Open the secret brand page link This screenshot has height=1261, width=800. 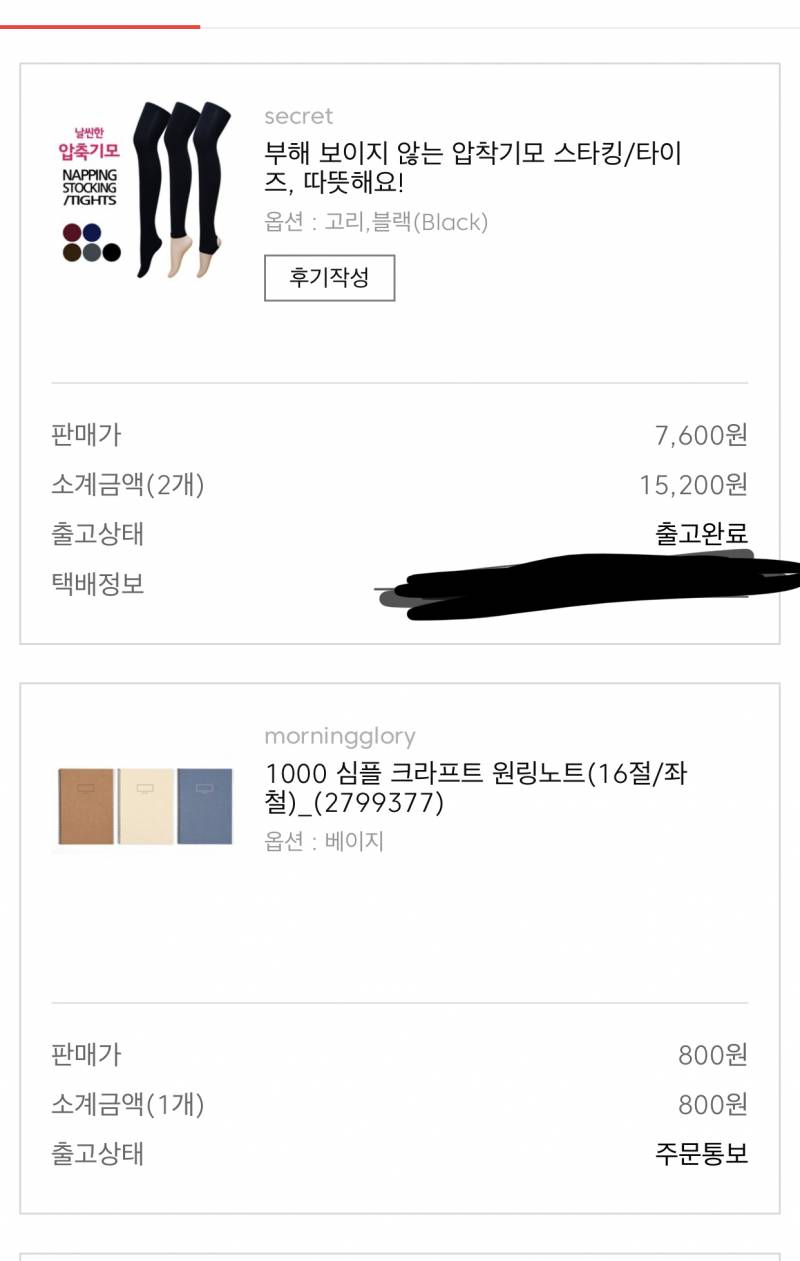click(x=297, y=117)
